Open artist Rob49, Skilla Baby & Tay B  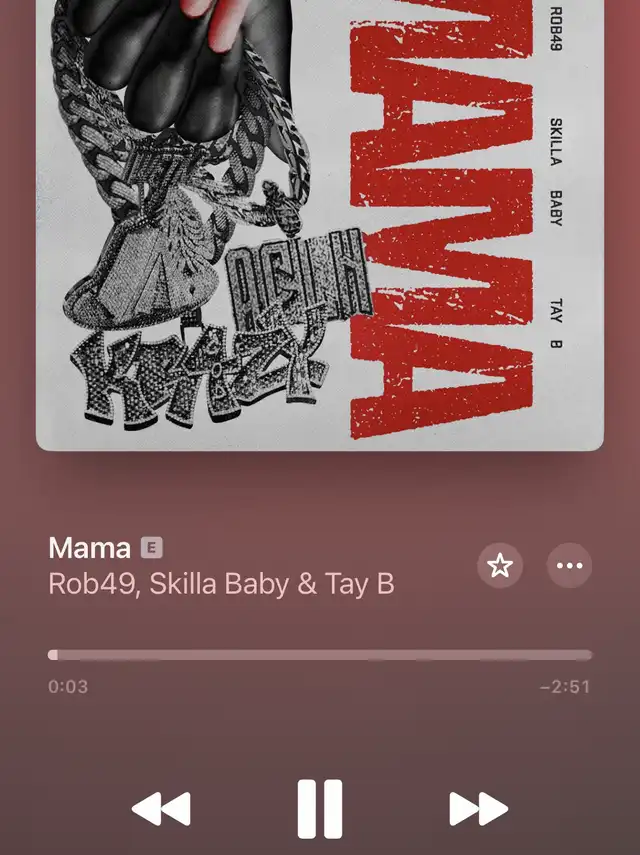click(x=221, y=584)
